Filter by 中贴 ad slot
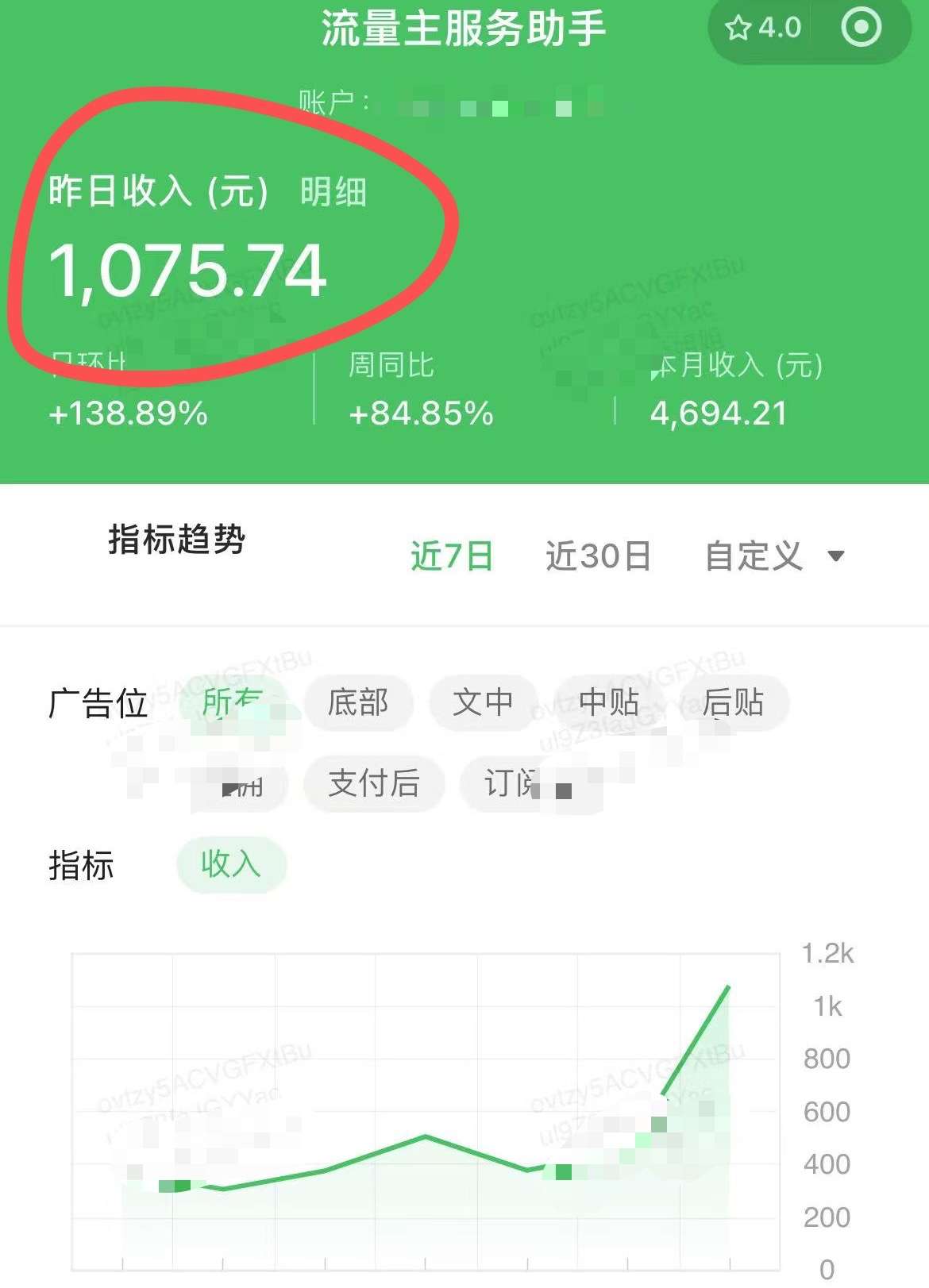 click(608, 702)
